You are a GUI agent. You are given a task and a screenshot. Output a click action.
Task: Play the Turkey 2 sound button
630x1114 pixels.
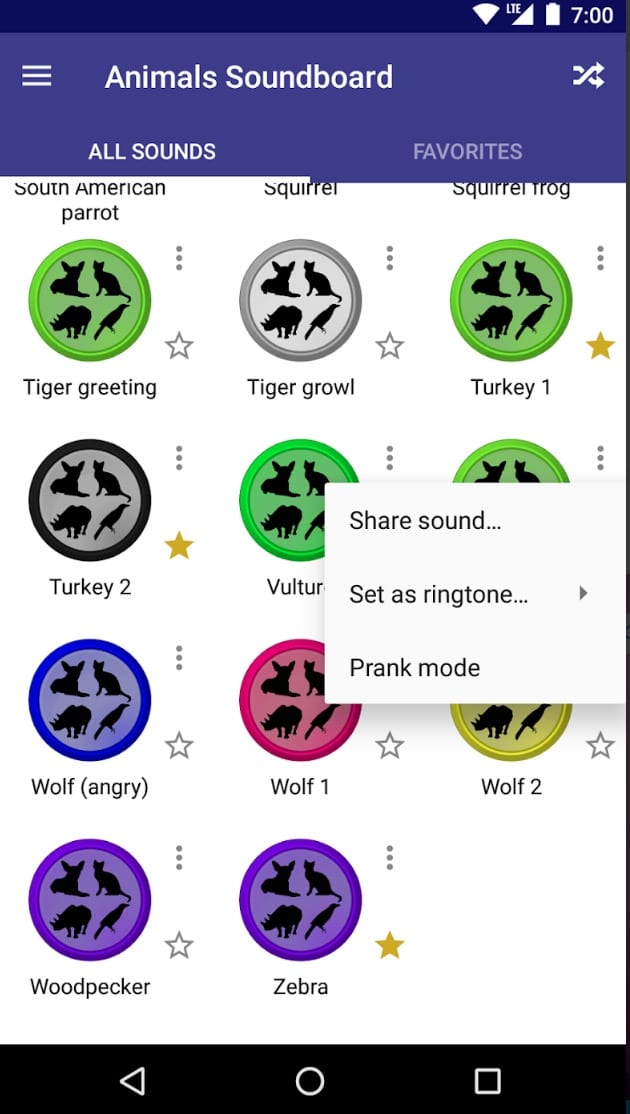pos(89,500)
